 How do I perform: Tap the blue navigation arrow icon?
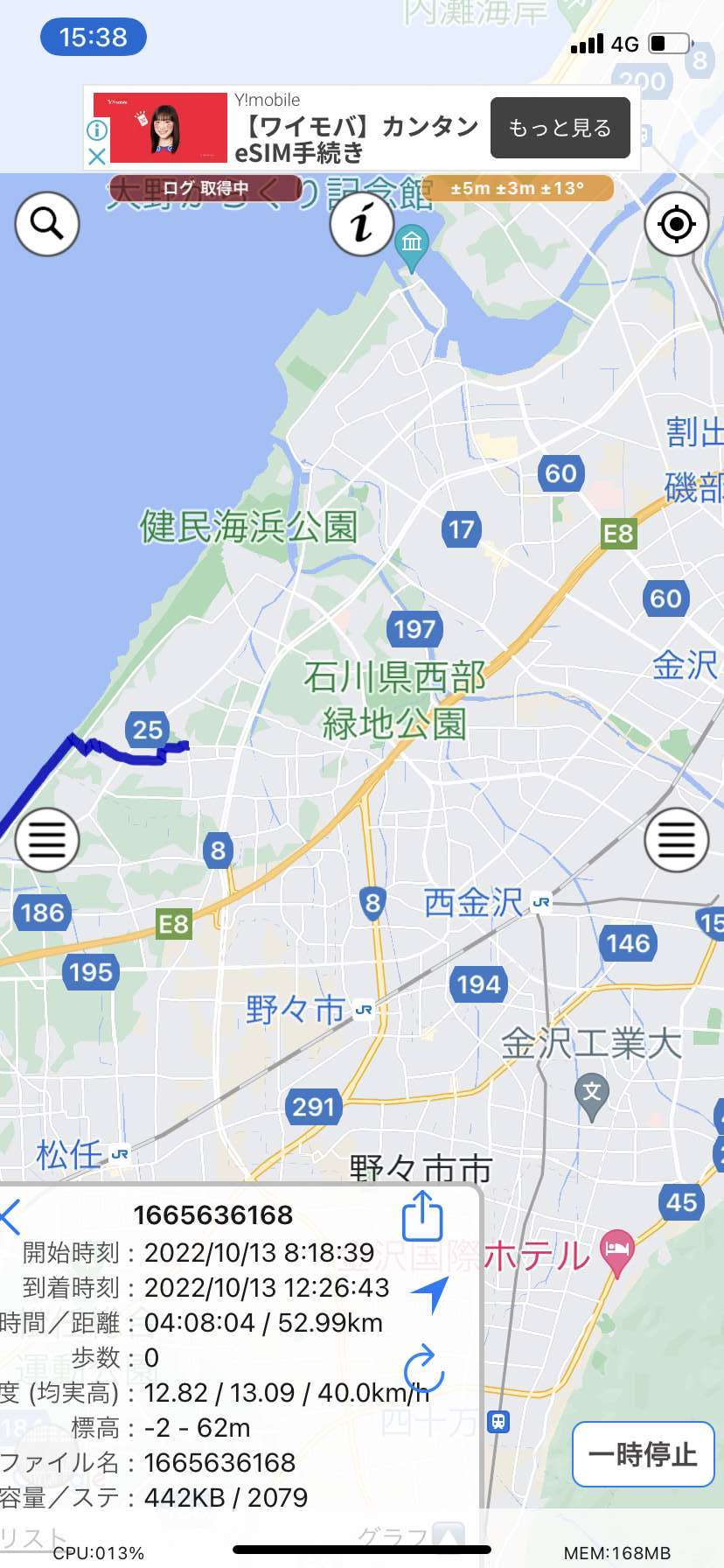click(x=429, y=1294)
